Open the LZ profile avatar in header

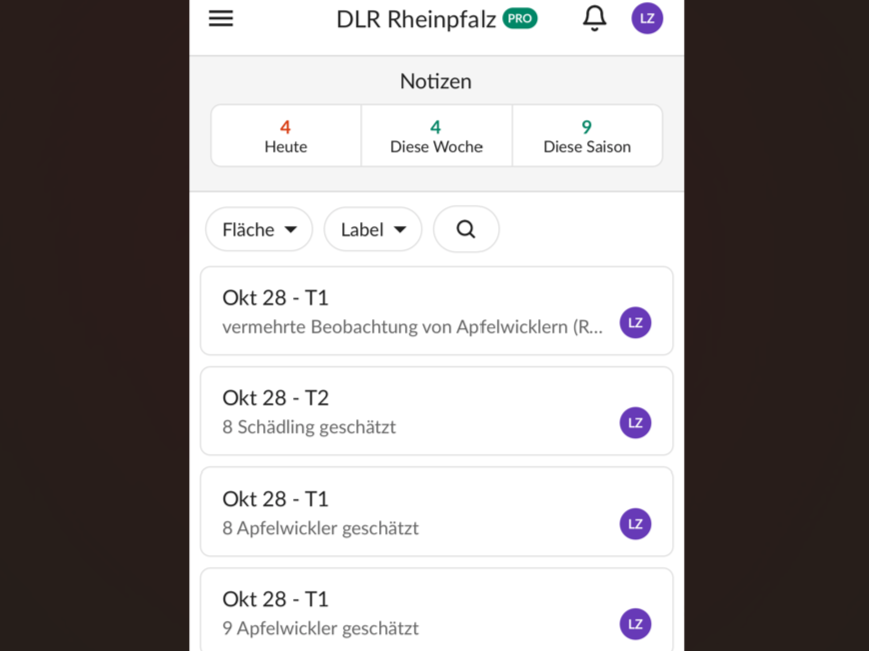point(647,18)
